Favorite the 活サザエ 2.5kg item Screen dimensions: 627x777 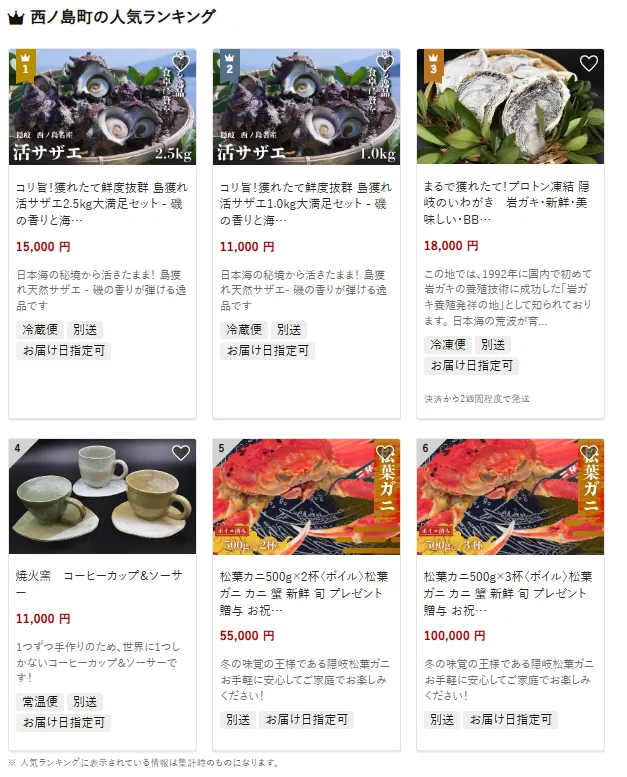[181, 63]
